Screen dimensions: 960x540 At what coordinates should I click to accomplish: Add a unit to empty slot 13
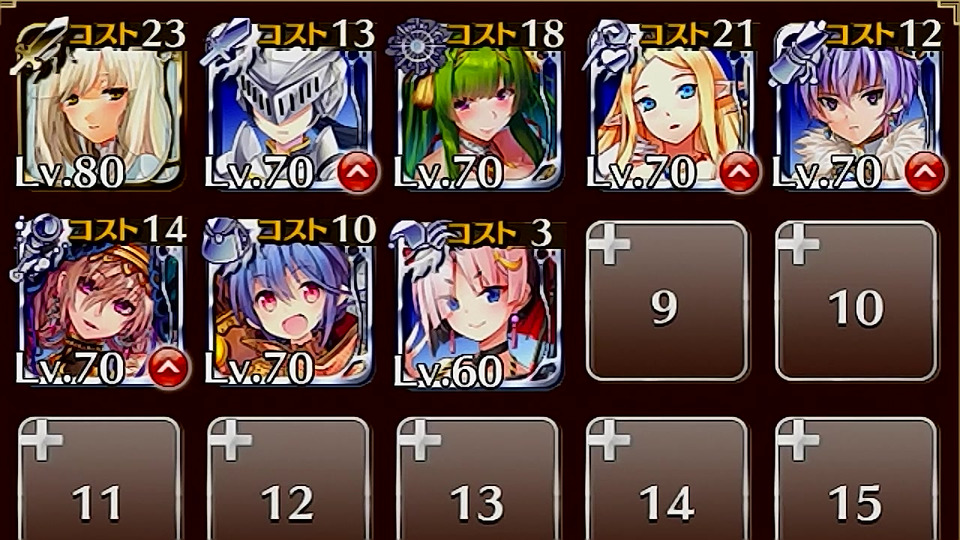(x=478, y=485)
